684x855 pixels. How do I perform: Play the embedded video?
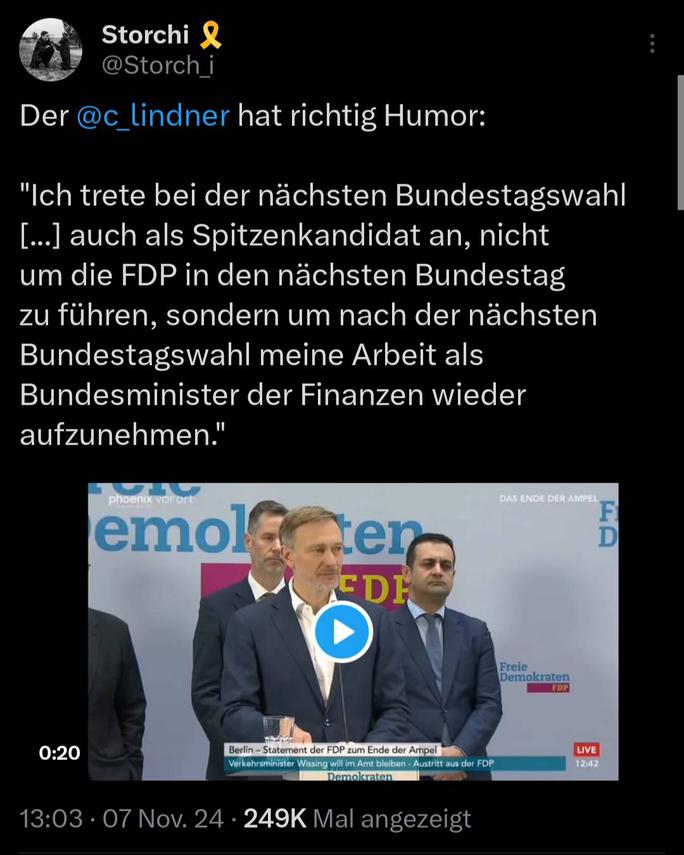(x=343, y=631)
